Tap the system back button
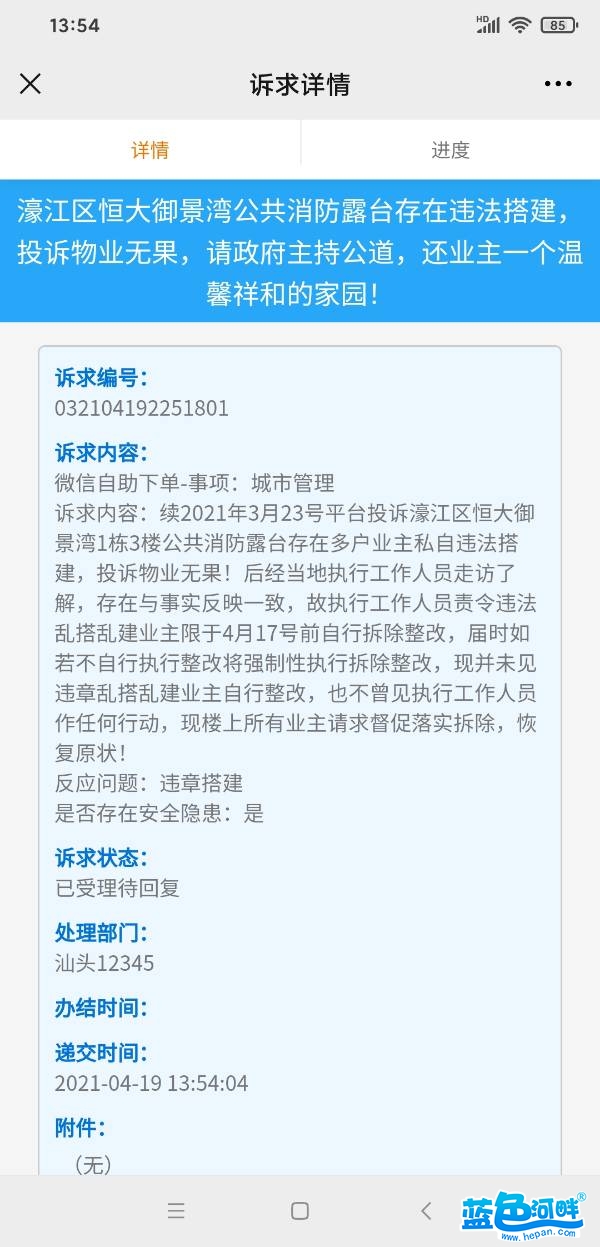The image size is (600, 1247). click(426, 1211)
